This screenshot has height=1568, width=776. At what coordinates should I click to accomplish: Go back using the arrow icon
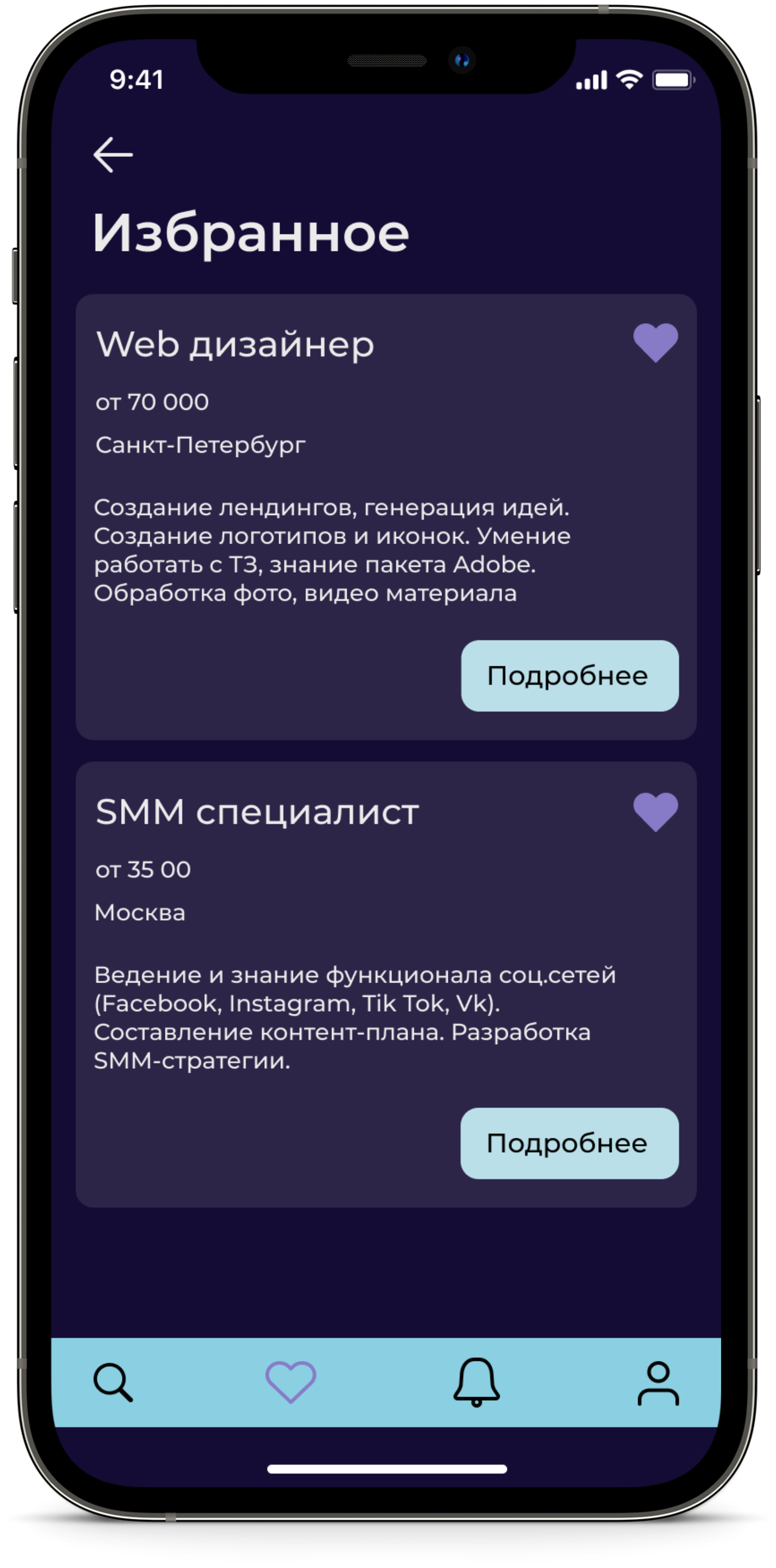coord(113,155)
